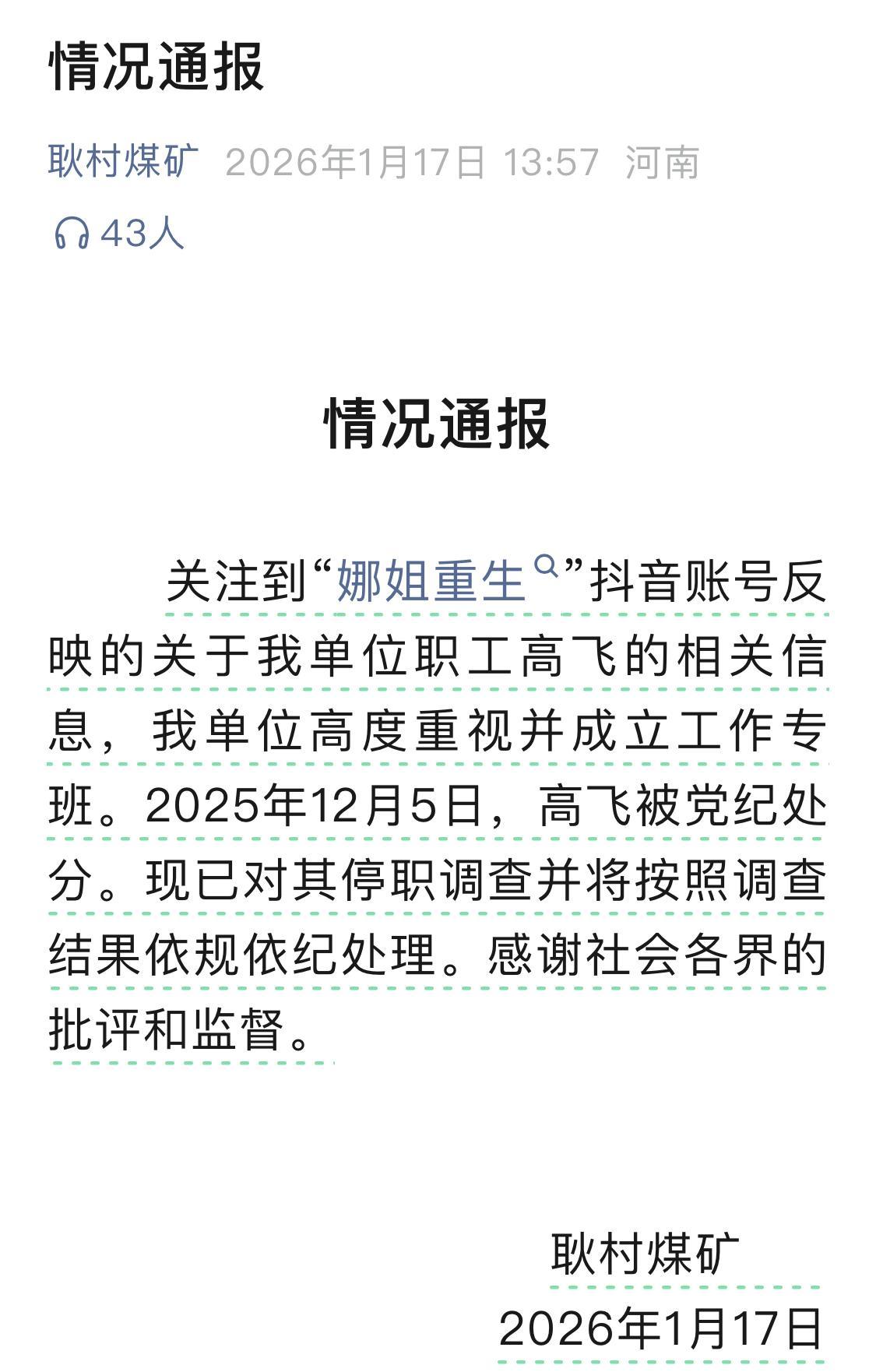Screen dimensions: 876x1372
Task: Tap the centered heading 情况通报 in the body
Action: 438,419
